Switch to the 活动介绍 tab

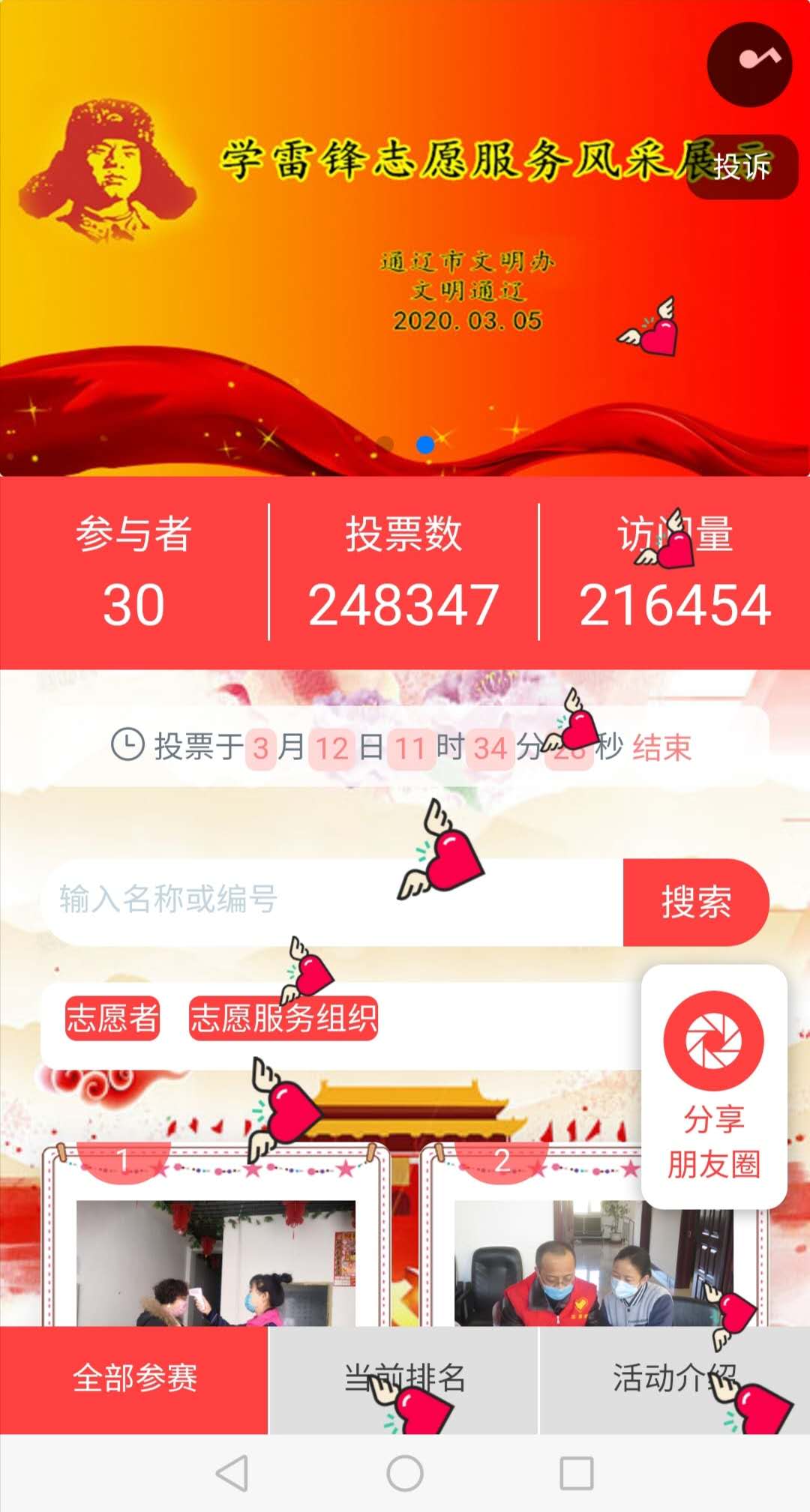675,1379
